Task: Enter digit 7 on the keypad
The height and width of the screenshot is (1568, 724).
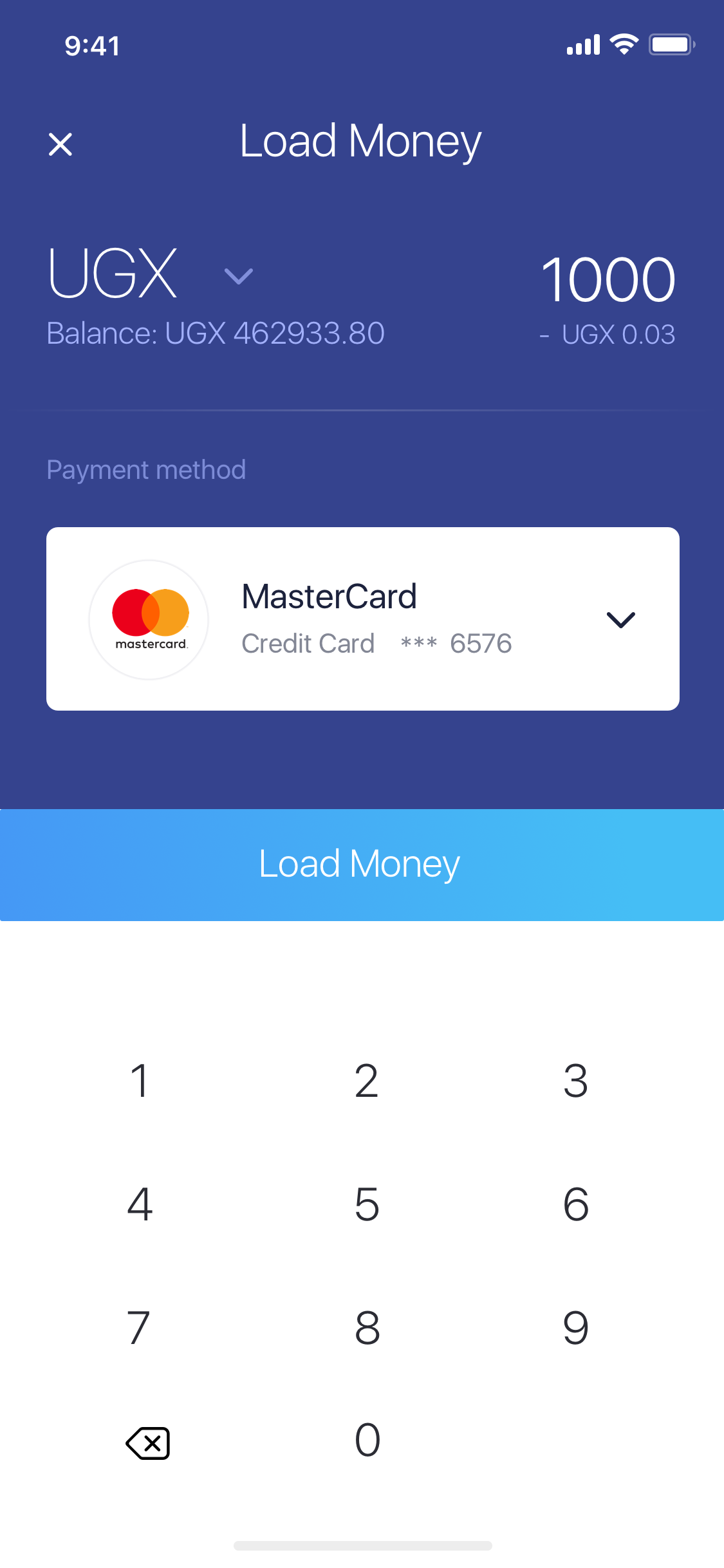Action: [140, 1328]
